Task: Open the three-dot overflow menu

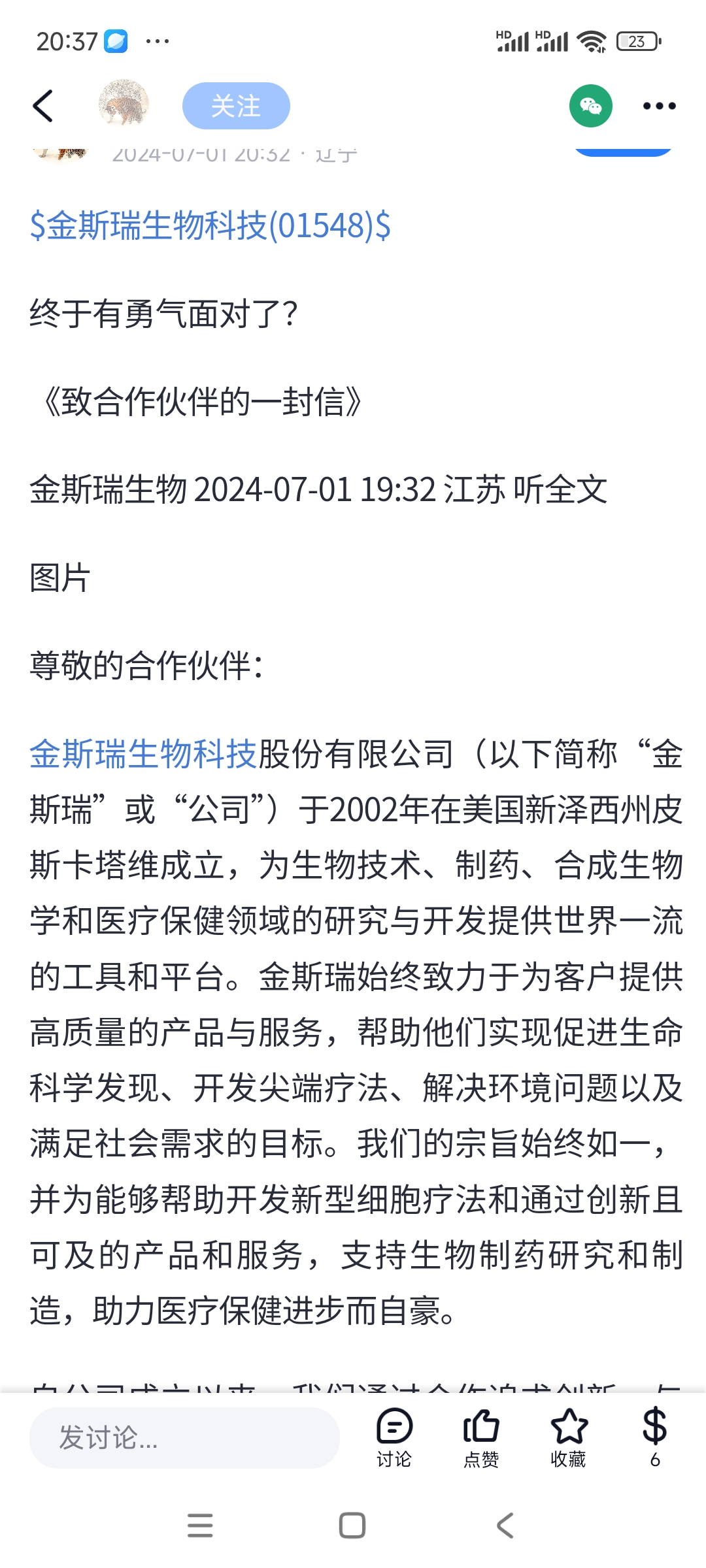Action: pos(659,106)
